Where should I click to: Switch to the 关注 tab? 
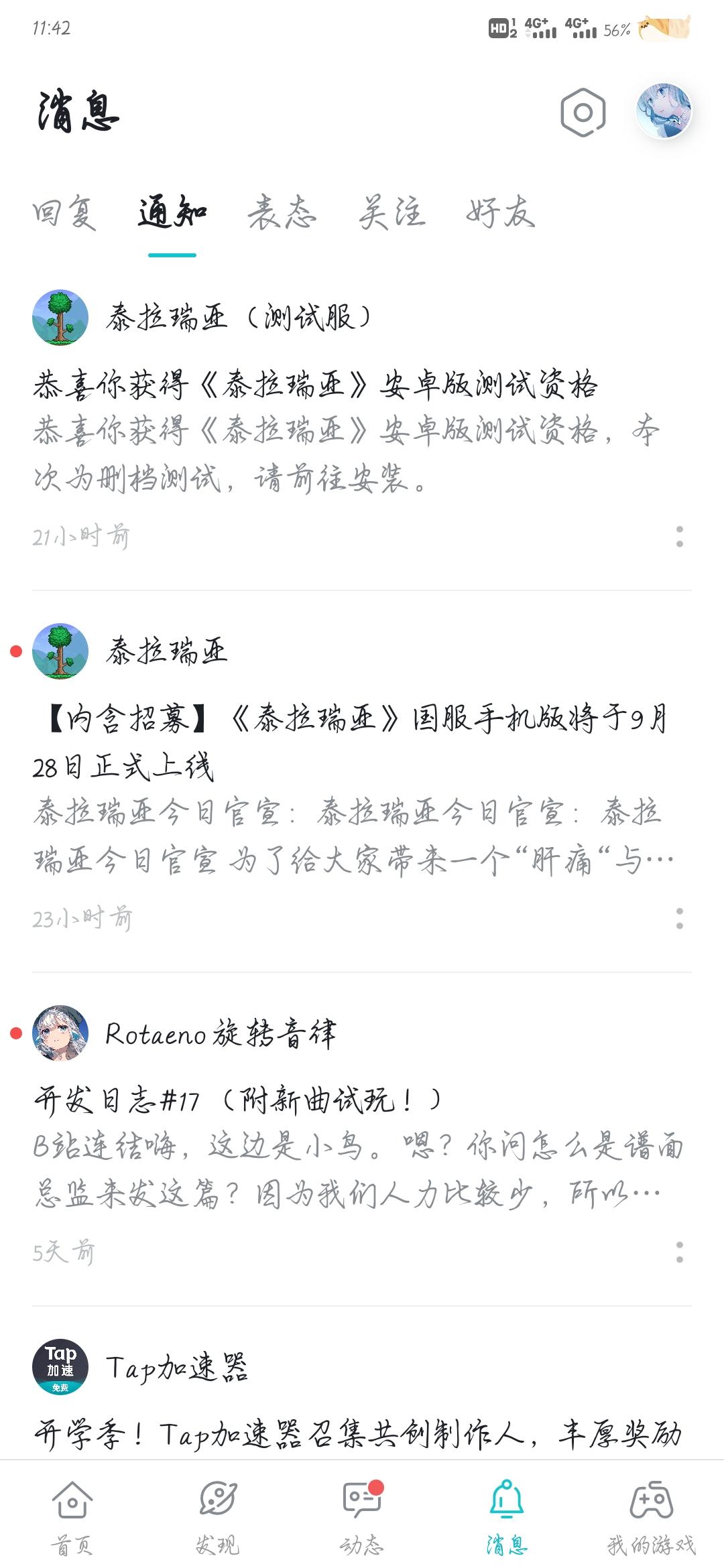point(391,213)
